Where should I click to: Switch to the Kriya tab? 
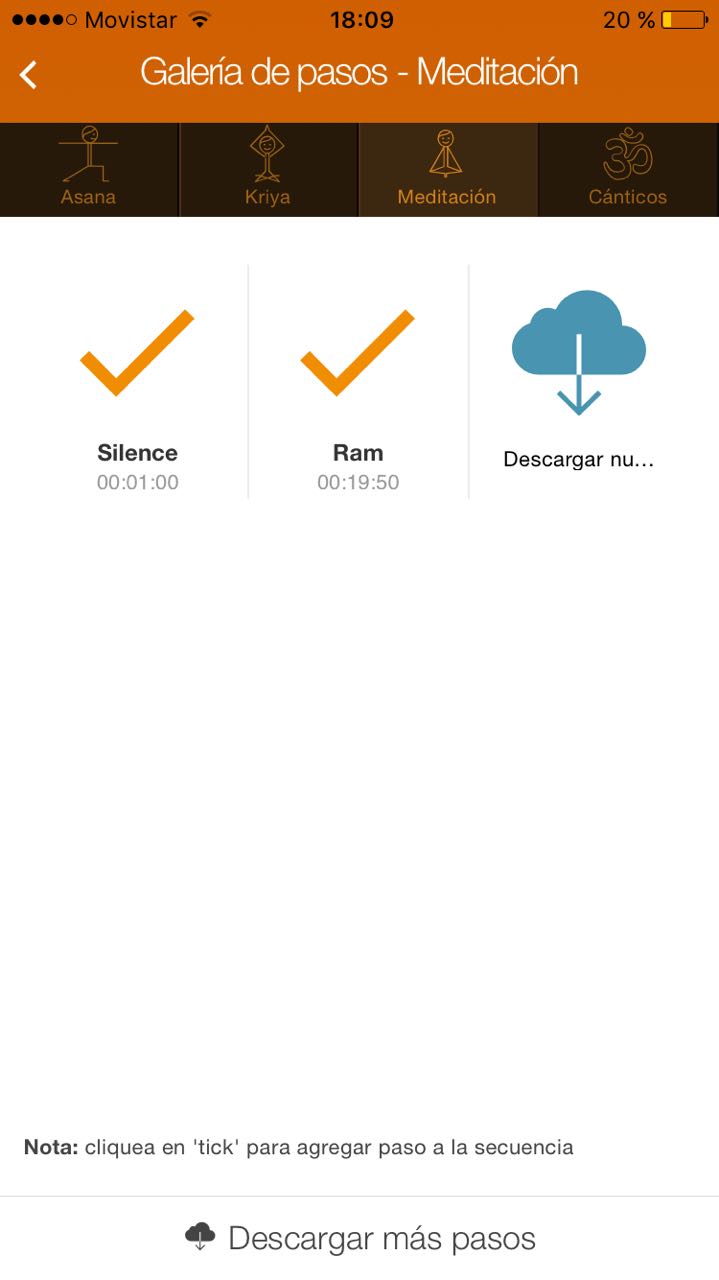point(267,169)
